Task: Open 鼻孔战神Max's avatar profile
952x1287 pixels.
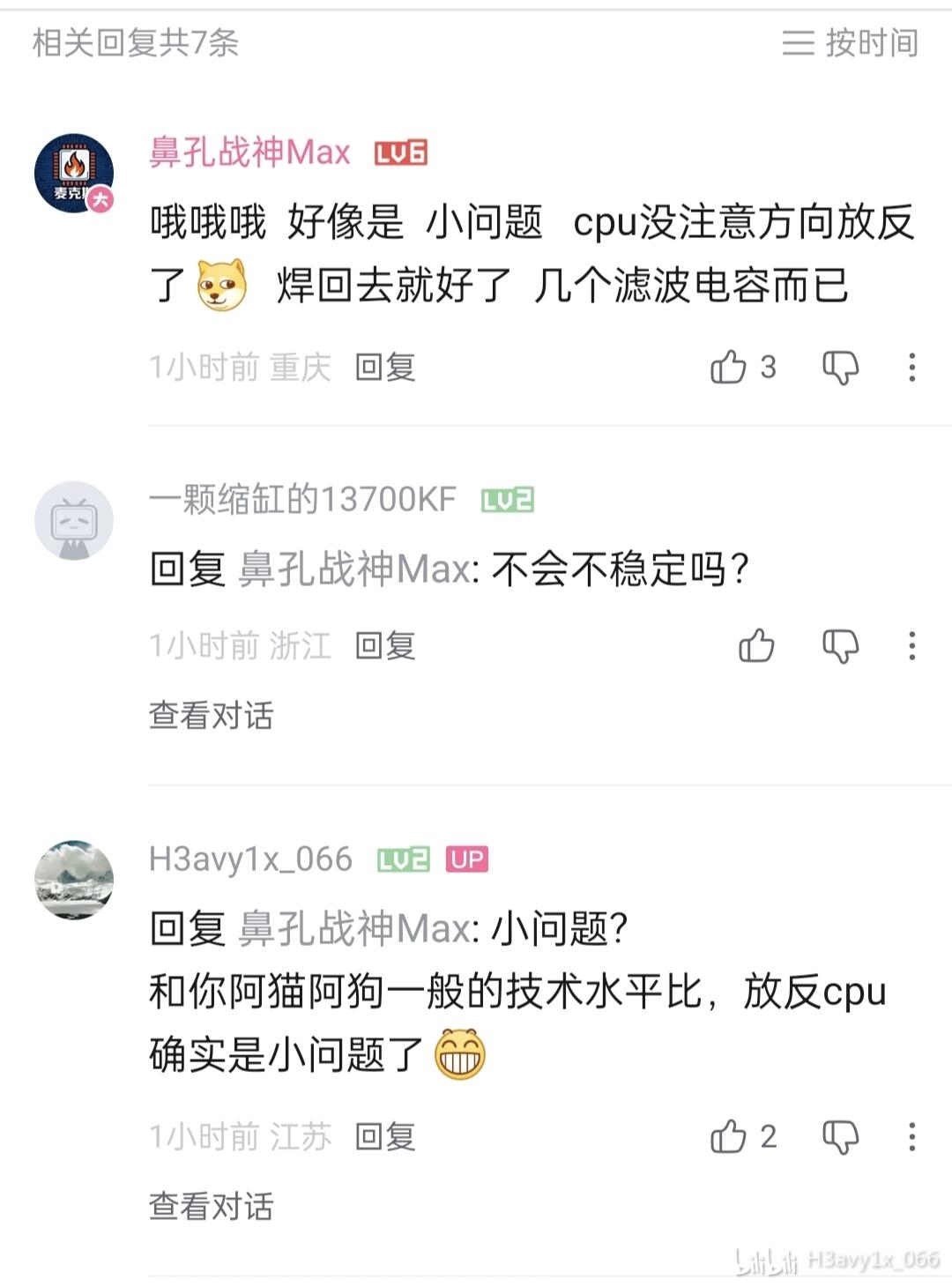Action: pyautogui.click(x=74, y=174)
